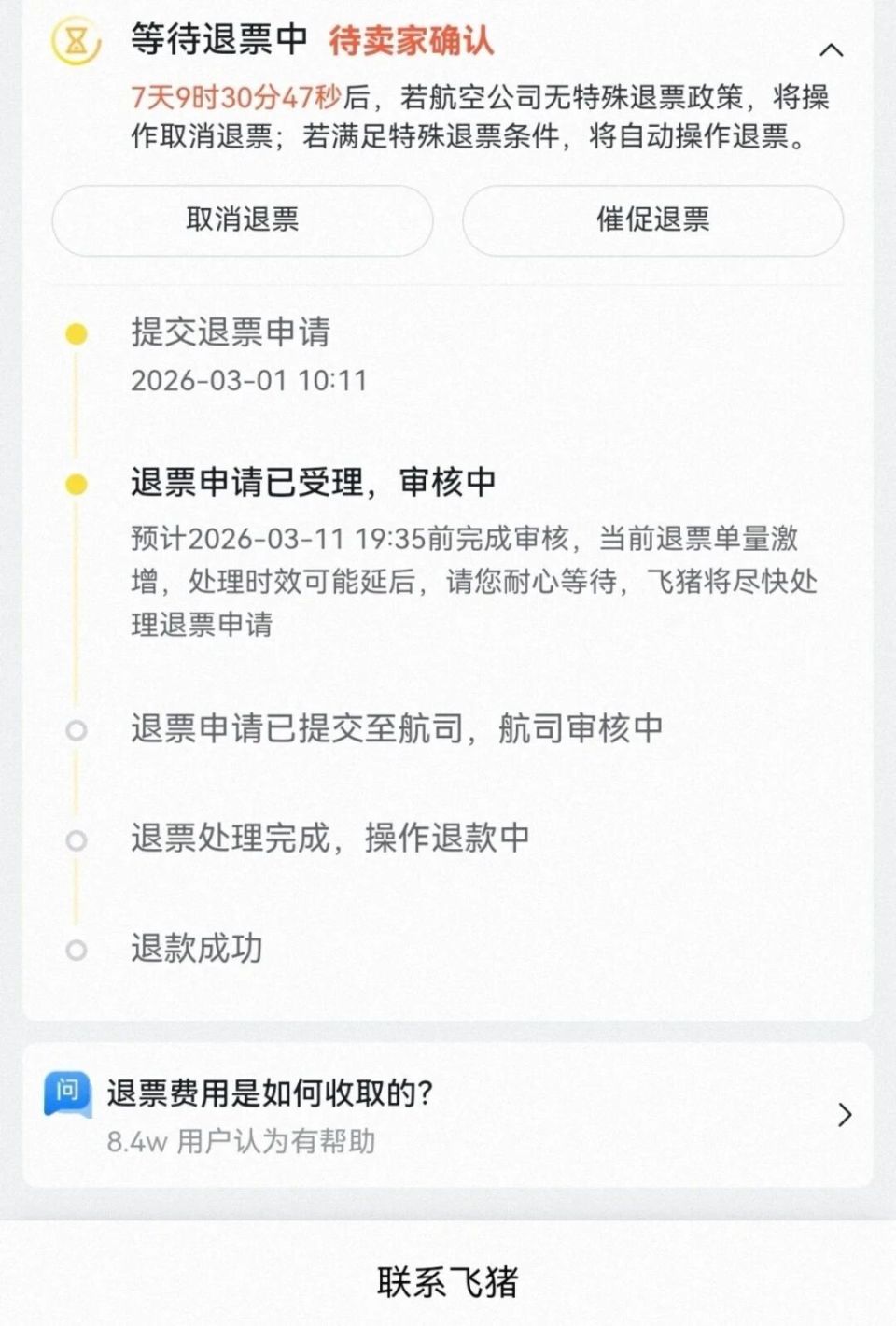The height and width of the screenshot is (1326, 896).
Task: Select the hourglass status icon
Action: pyautogui.click(x=77, y=40)
